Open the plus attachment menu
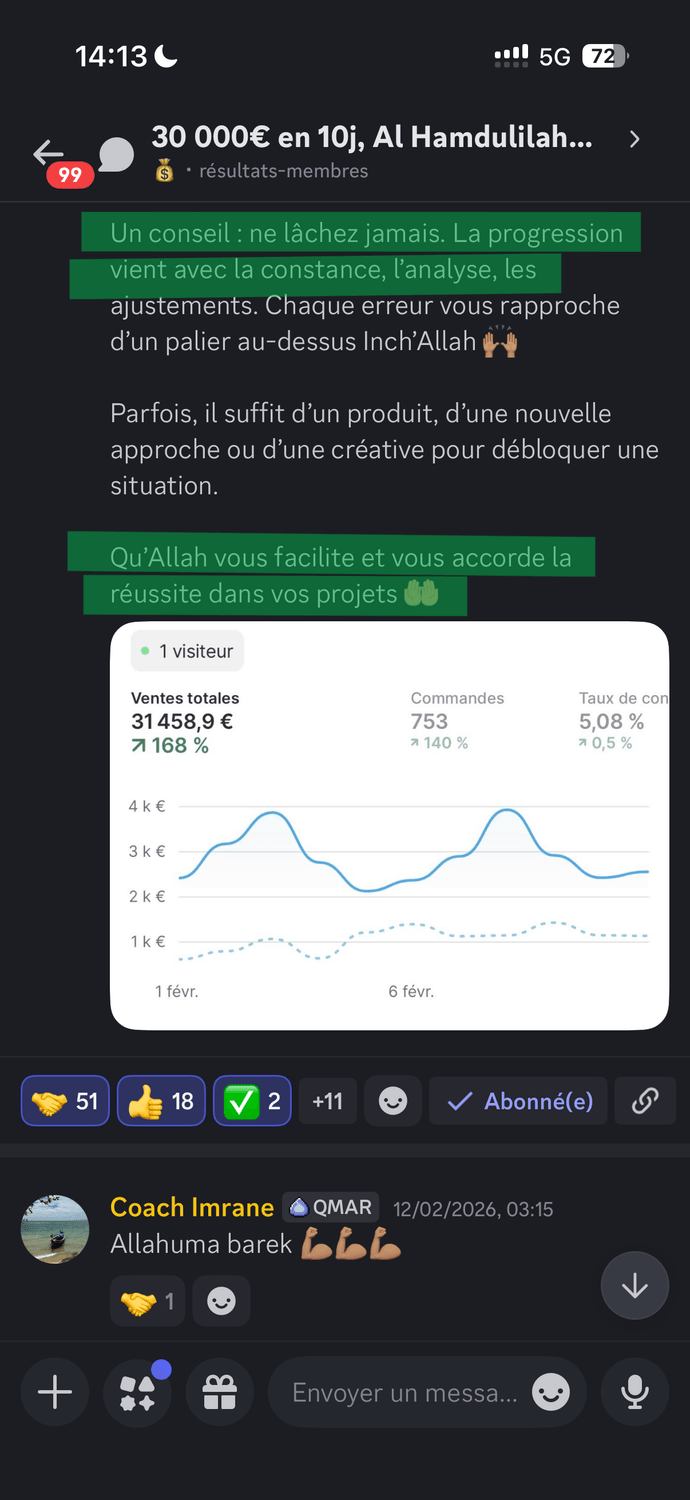The height and width of the screenshot is (1500, 690). coord(55,1392)
